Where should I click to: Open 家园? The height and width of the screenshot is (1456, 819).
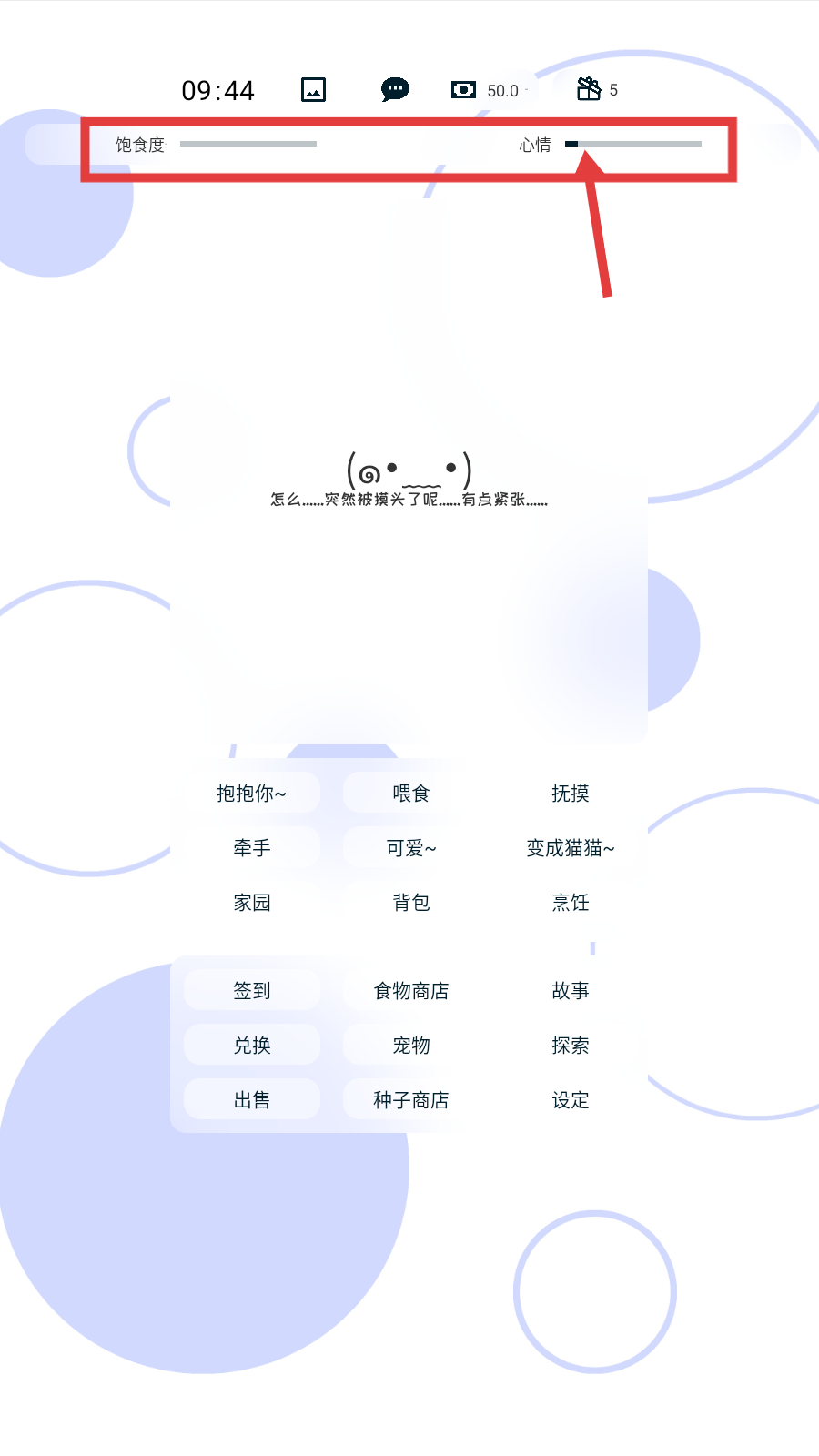[252, 903]
